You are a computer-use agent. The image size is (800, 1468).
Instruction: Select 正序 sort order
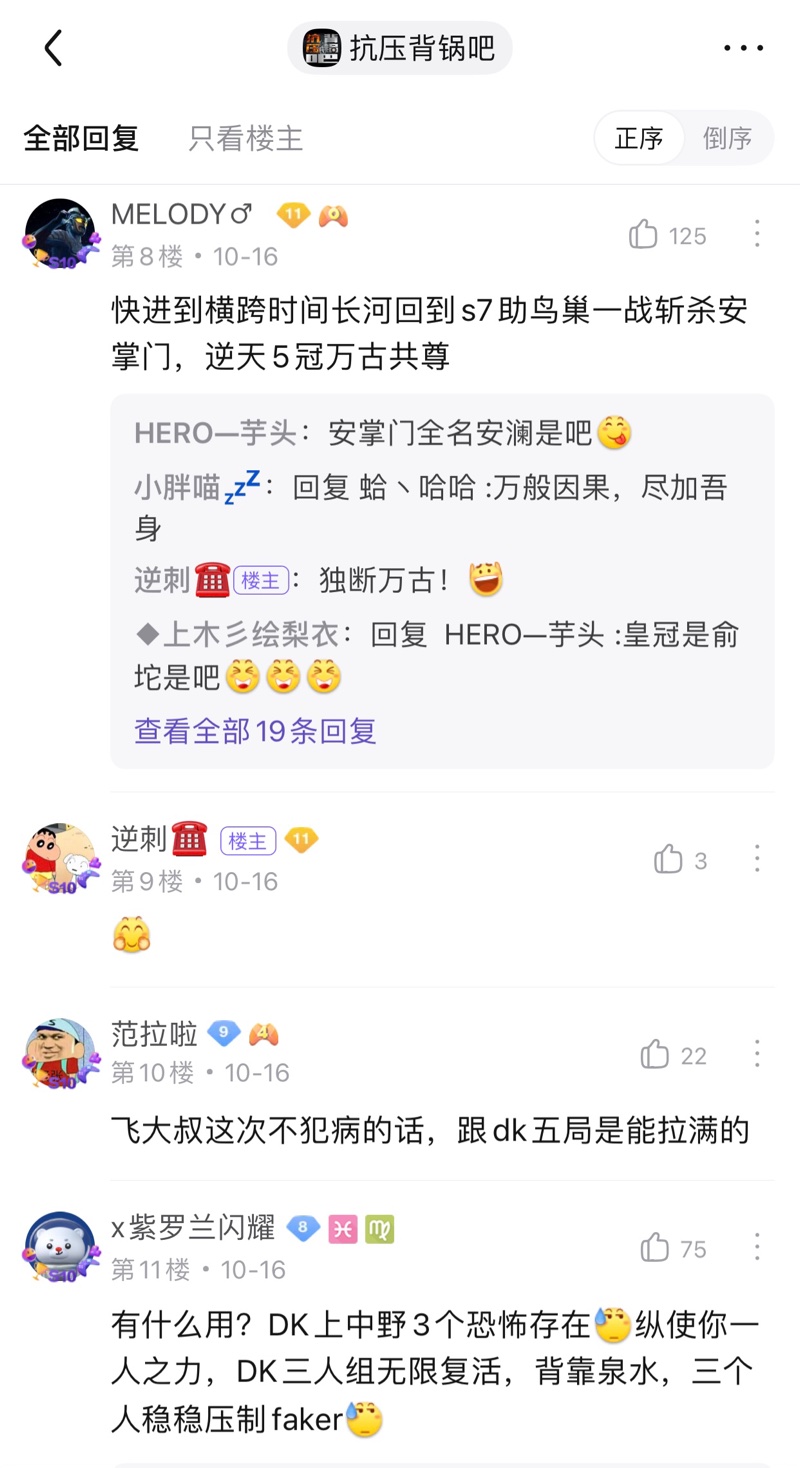click(x=640, y=138)
